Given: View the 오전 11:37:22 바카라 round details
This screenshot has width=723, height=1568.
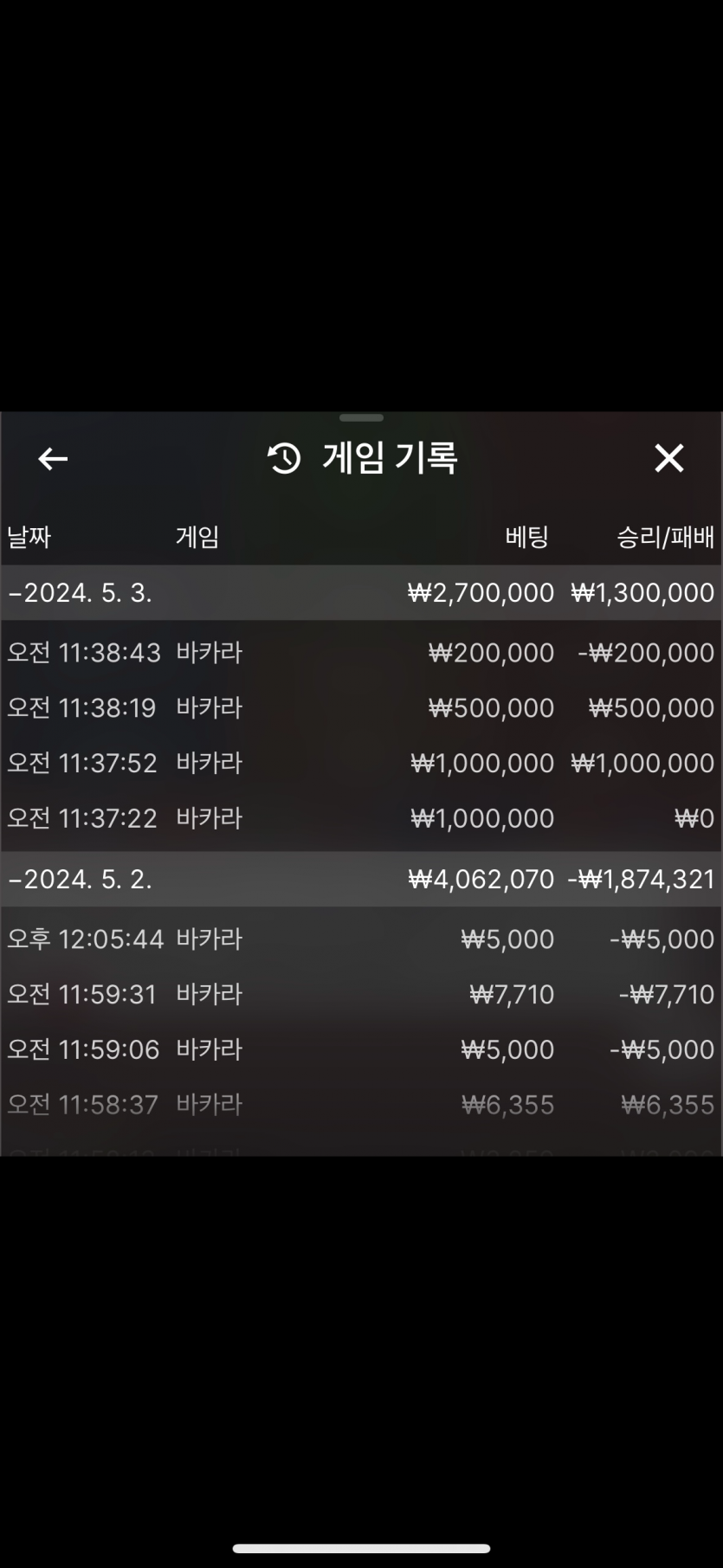Looking at the screenshot, I should click(x=361, y=819).
